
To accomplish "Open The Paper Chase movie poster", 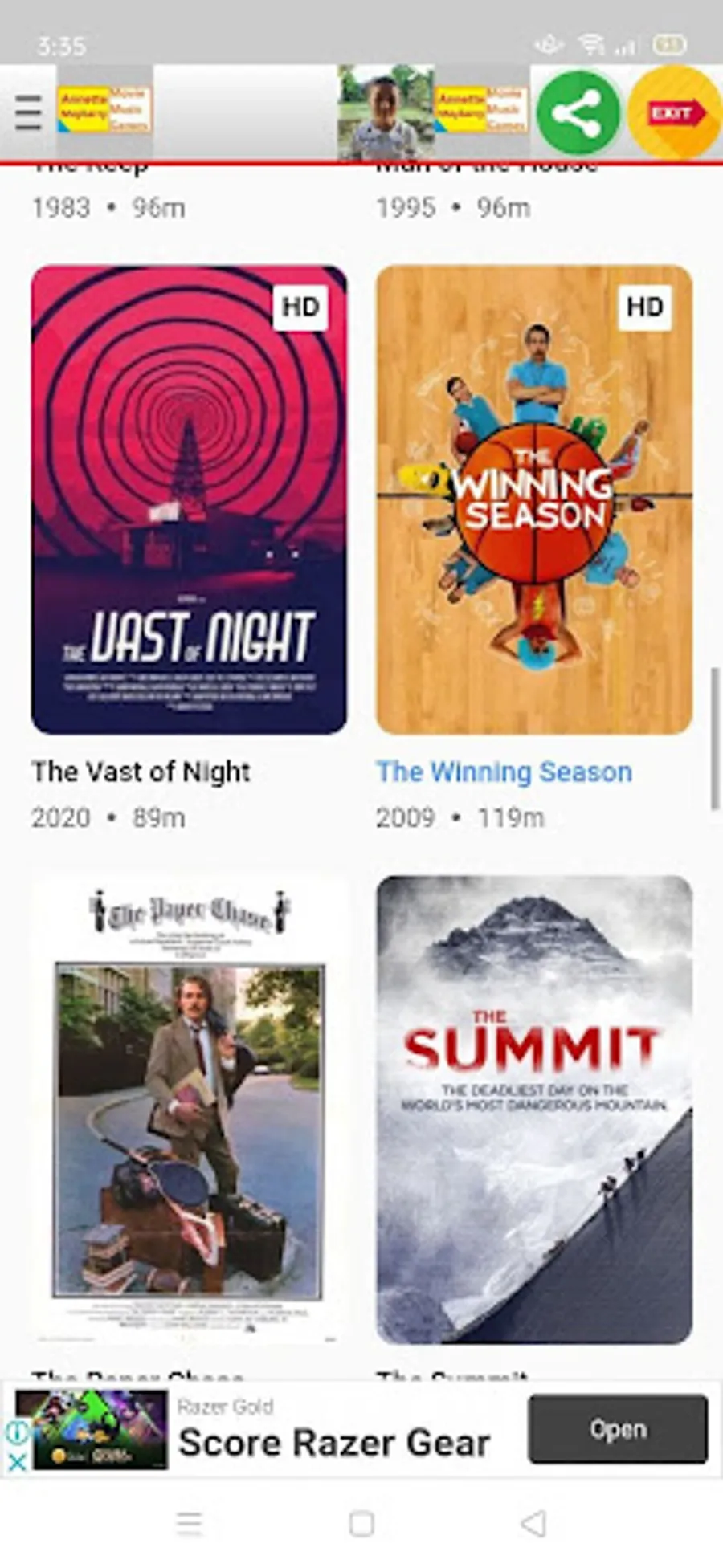I will pyautogui.click(x=189, y=1110).
